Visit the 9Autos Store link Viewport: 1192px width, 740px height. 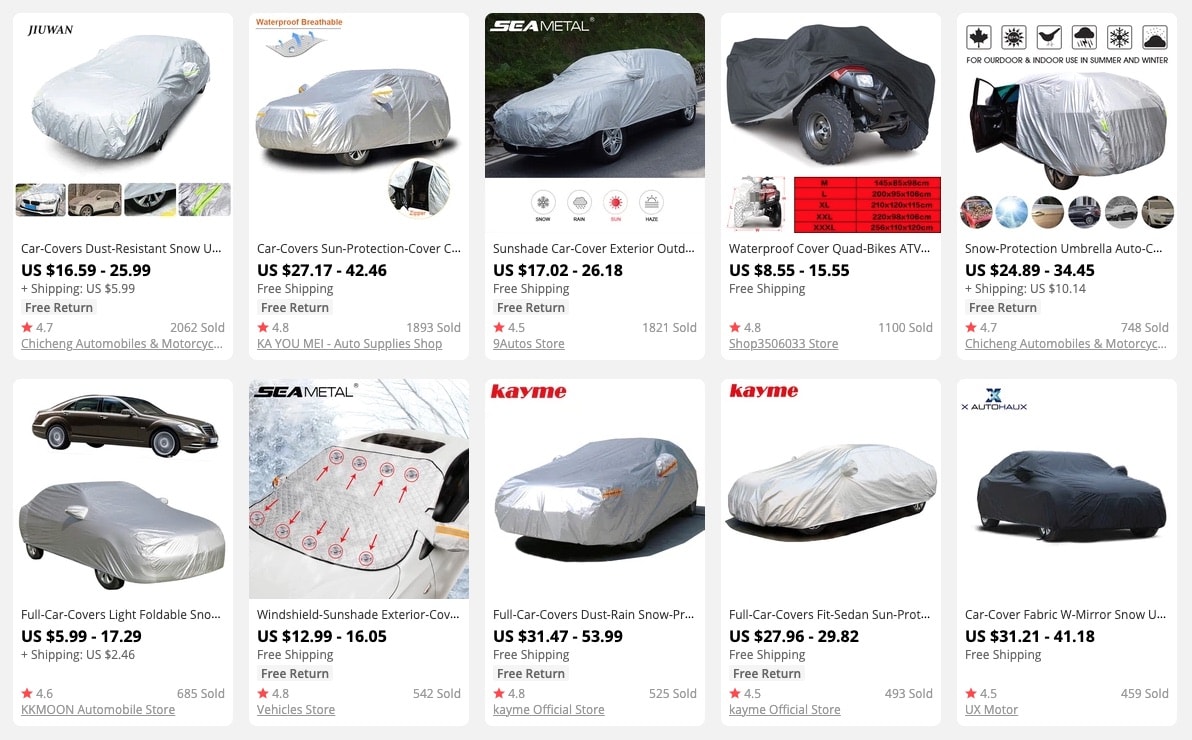coord(529,344)
